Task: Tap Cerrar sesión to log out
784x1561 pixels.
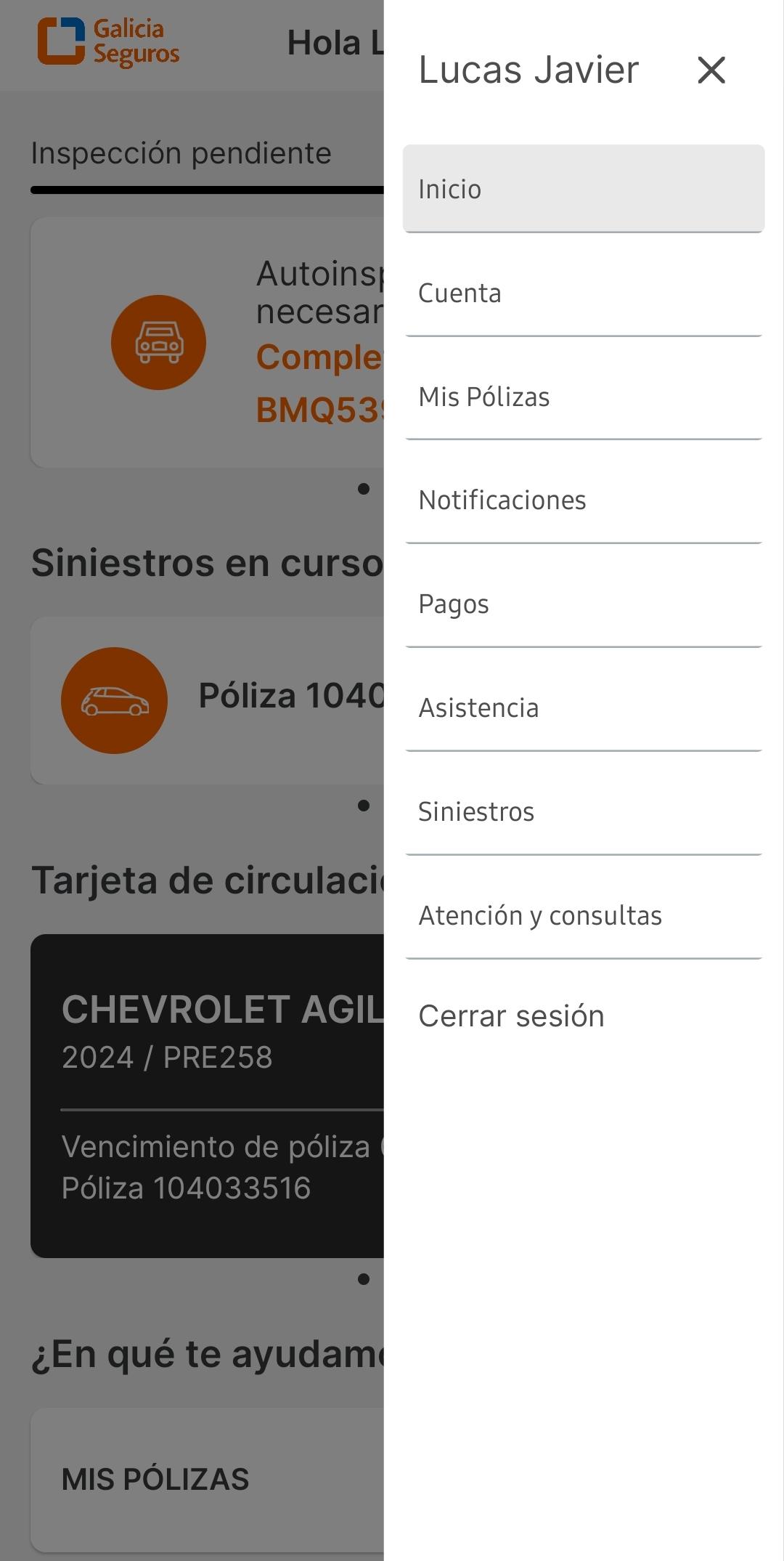Action: point(511,1016)
